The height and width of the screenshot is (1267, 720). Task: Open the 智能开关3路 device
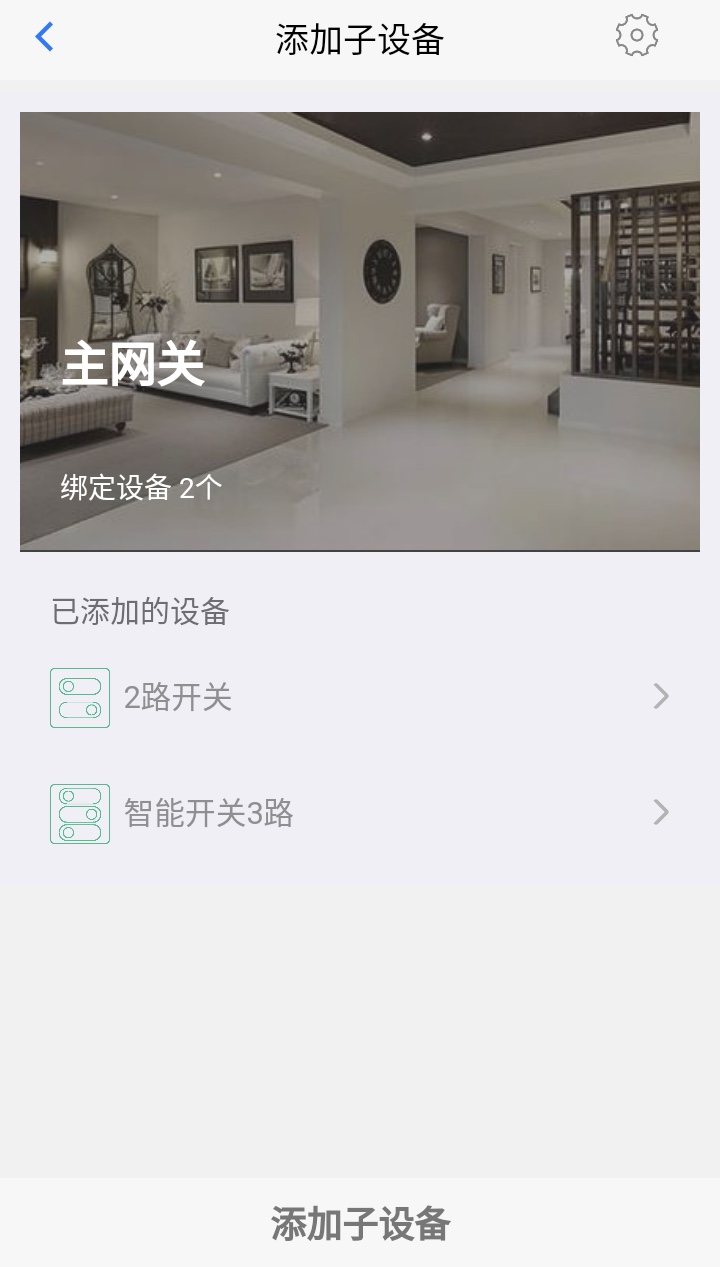[360, 813]
